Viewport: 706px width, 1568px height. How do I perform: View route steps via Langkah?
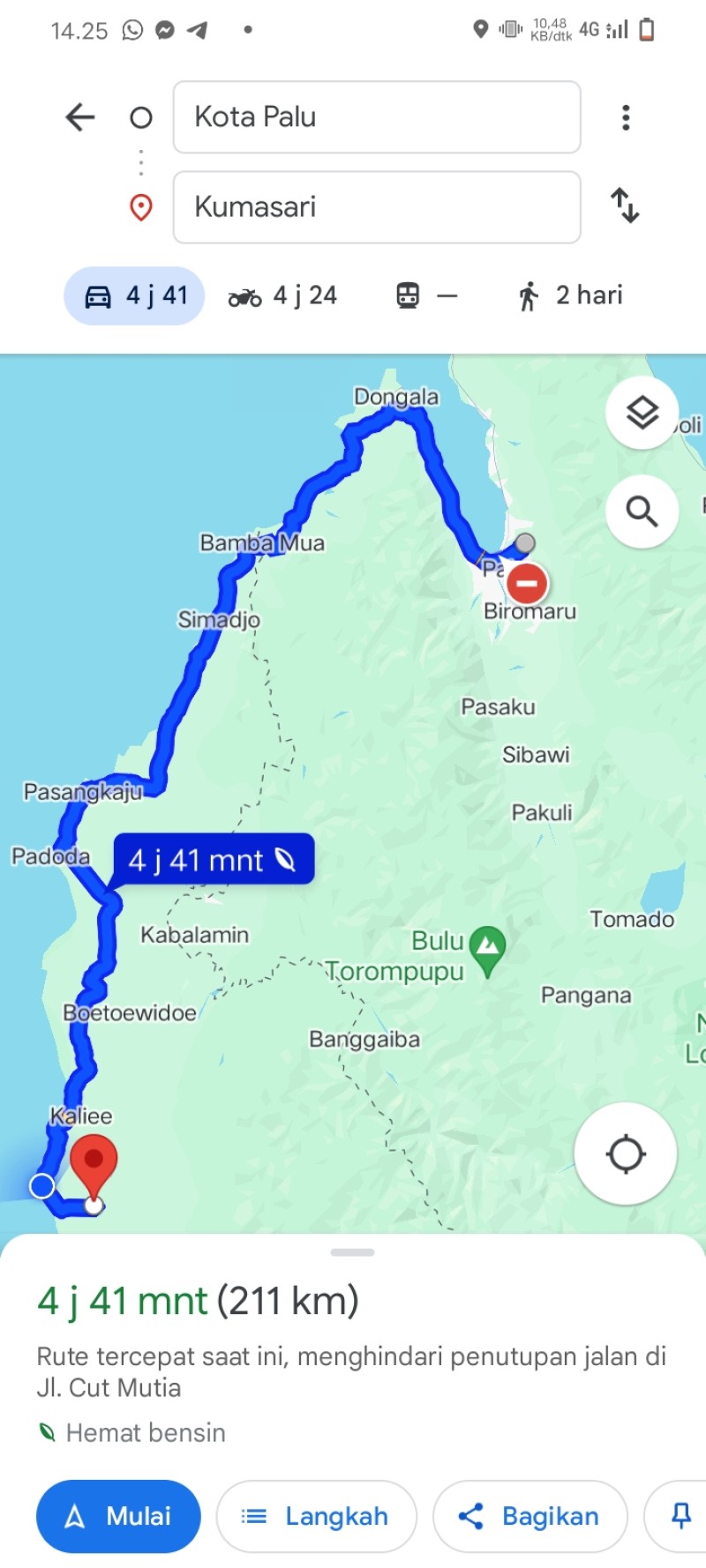pyautogui.click(x=316, y=1516)
